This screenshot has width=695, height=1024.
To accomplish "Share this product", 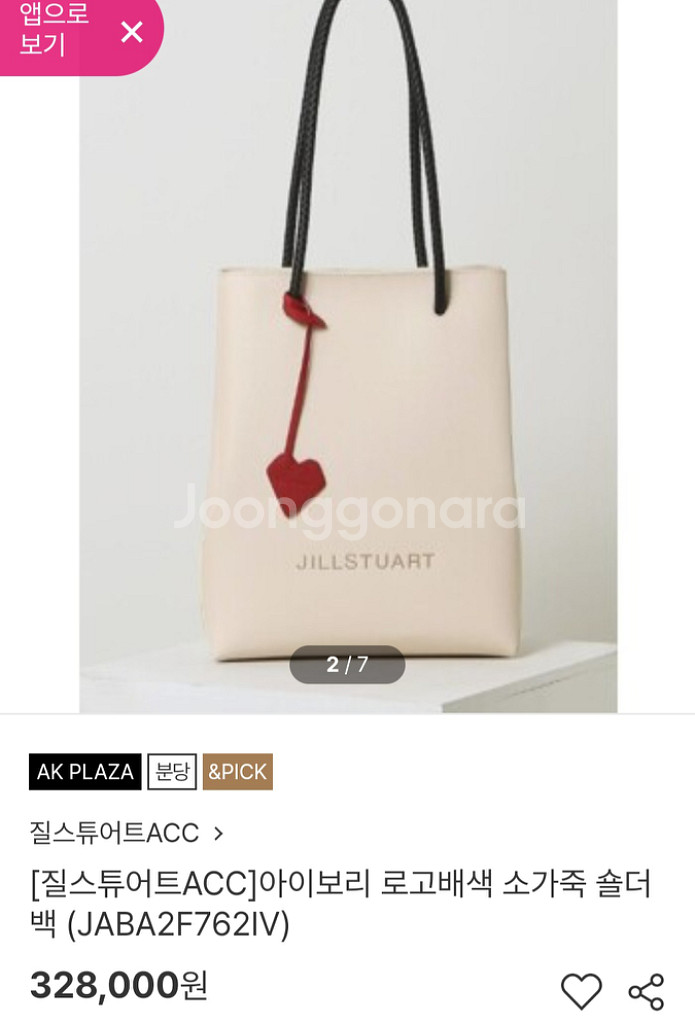I will [646, 991].
